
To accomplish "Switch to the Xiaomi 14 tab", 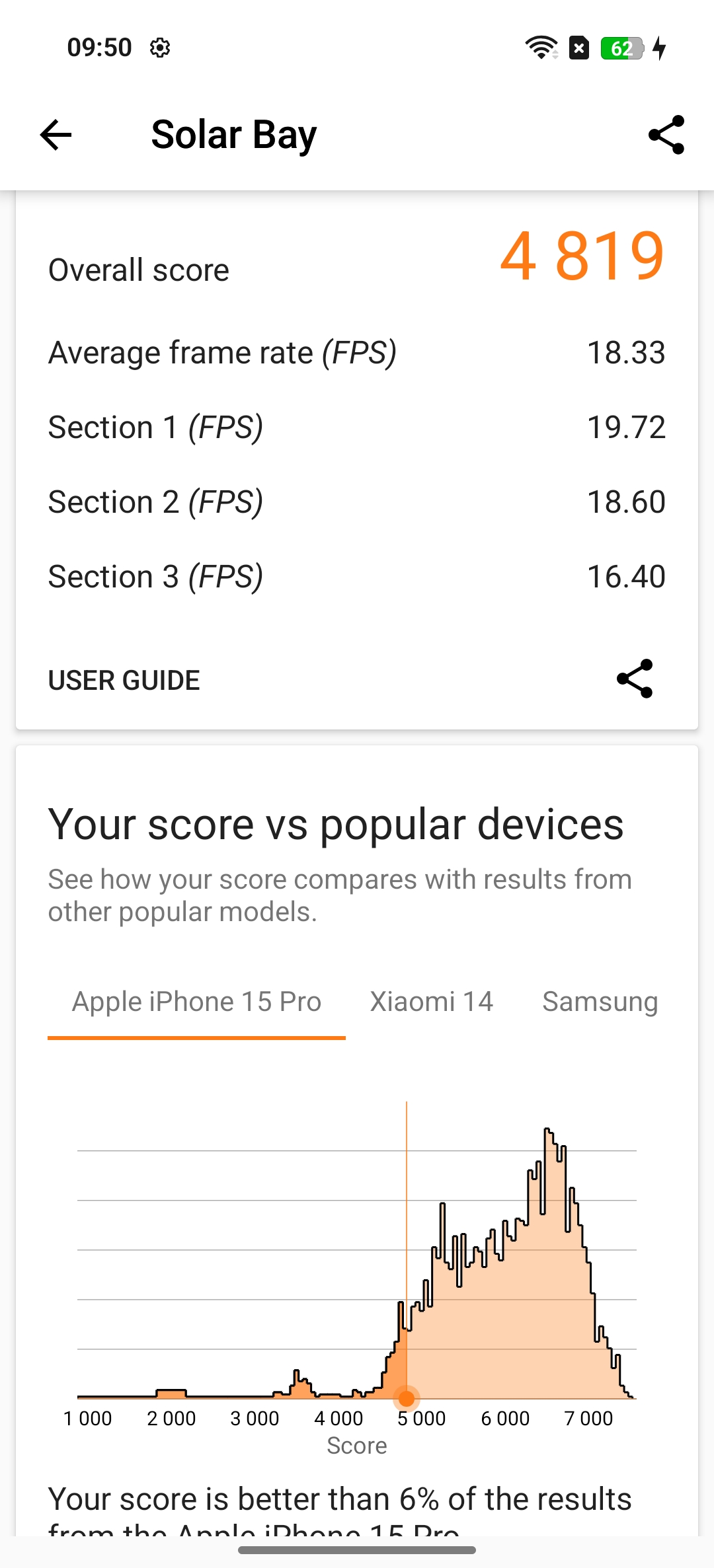I will (431, 1002).
